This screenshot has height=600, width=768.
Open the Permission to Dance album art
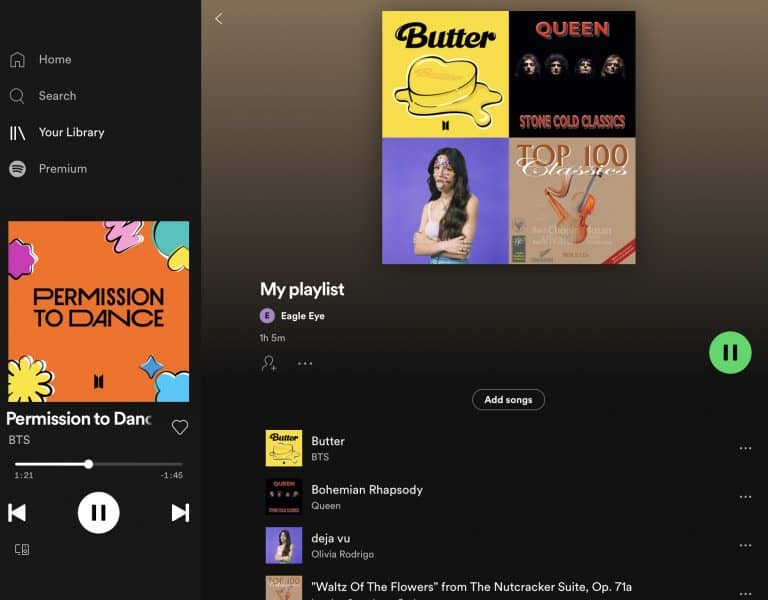98,311
